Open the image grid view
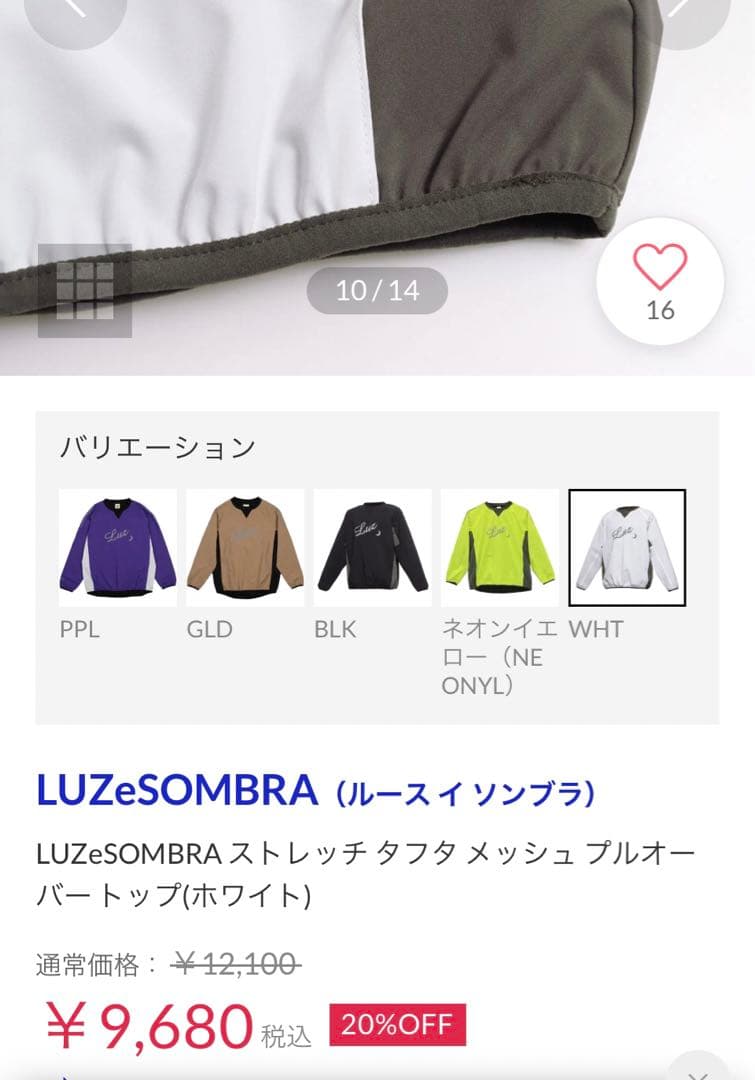The height and width of the screenshot is (1080, 755). pos(85,290)
